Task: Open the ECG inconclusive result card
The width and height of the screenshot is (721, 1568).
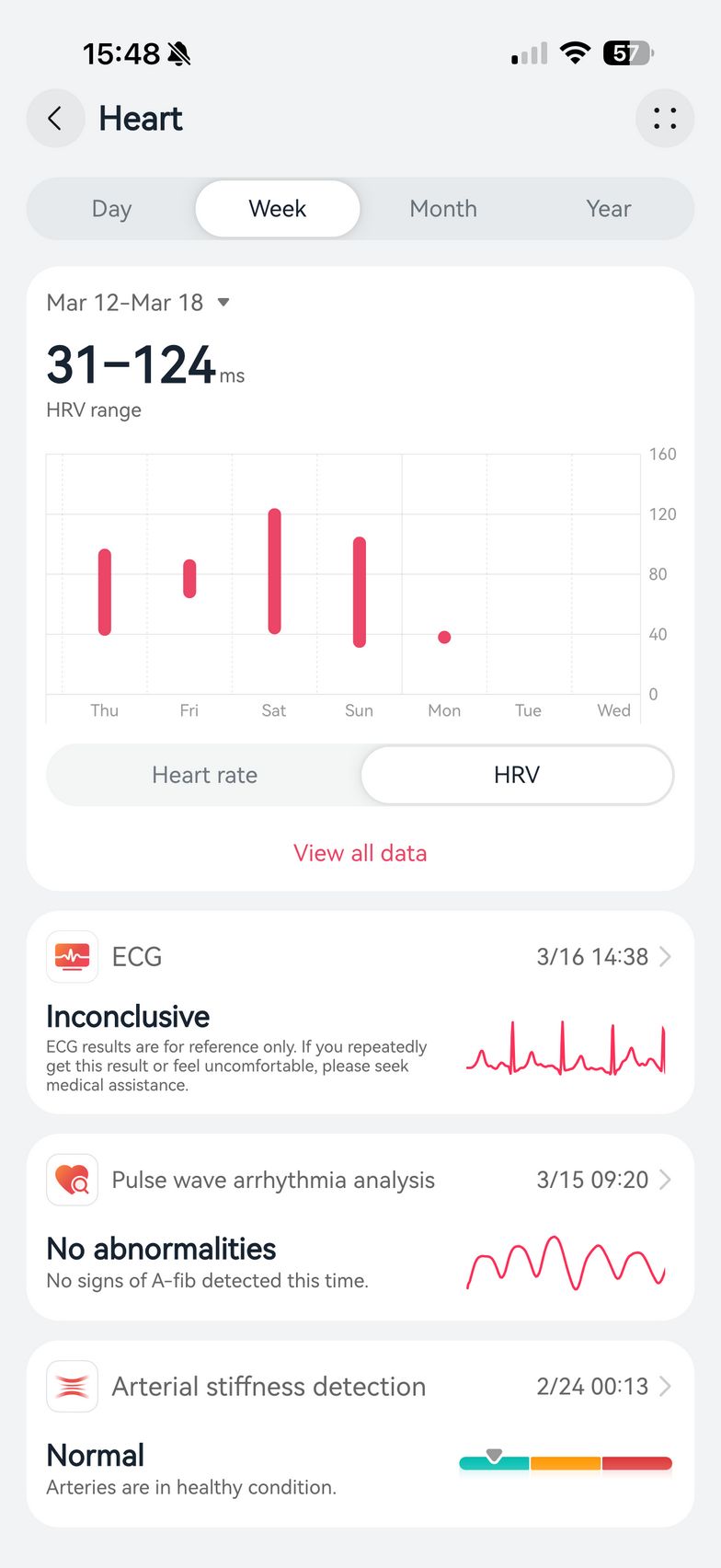Action: pyautogui.click(x=360, y=1012)
